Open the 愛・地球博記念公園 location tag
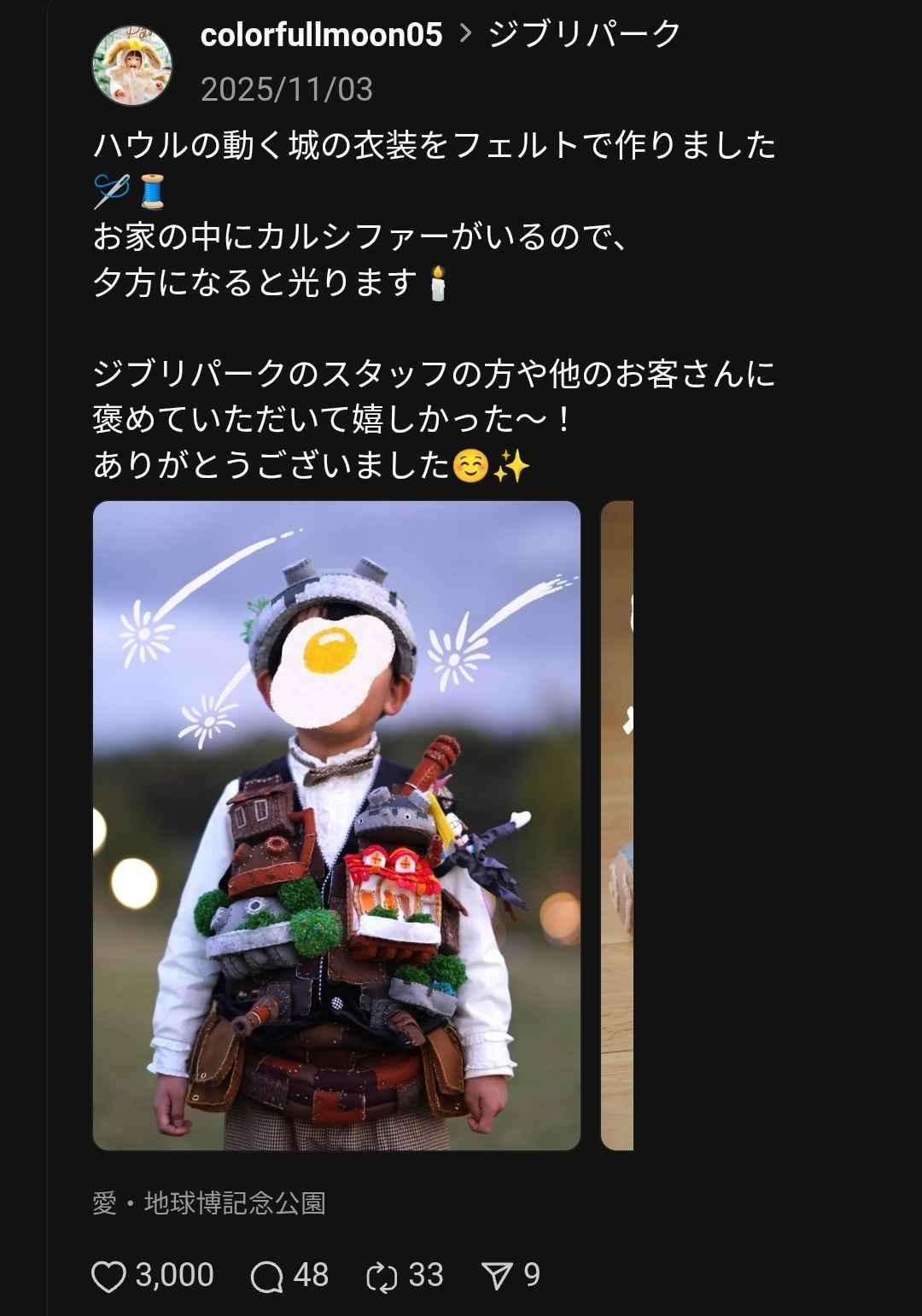Screen dimensions: 922x1316 pos(209,1203)
